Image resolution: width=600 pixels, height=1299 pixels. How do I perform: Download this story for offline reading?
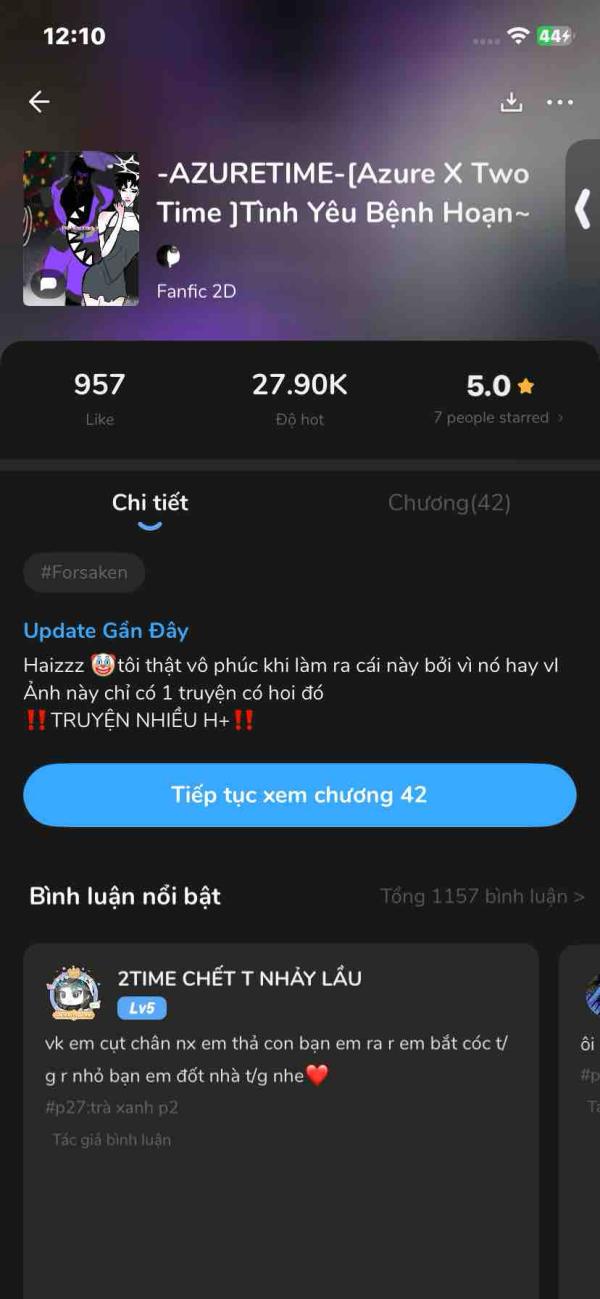(511, 102)
